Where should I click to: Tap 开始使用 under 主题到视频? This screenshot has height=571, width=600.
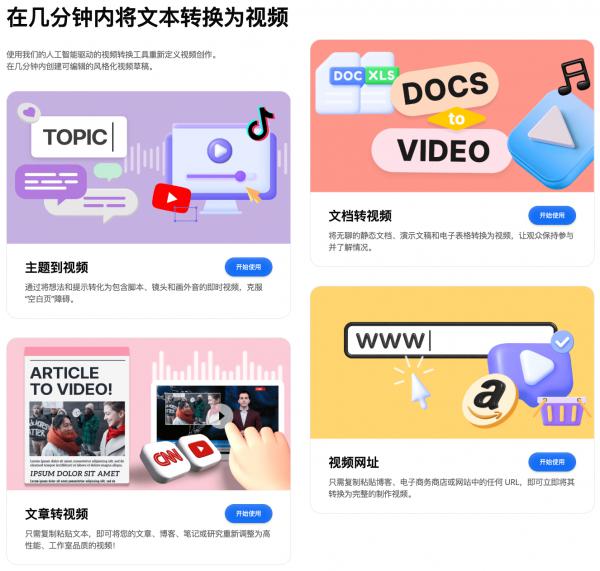click(248, 267)
